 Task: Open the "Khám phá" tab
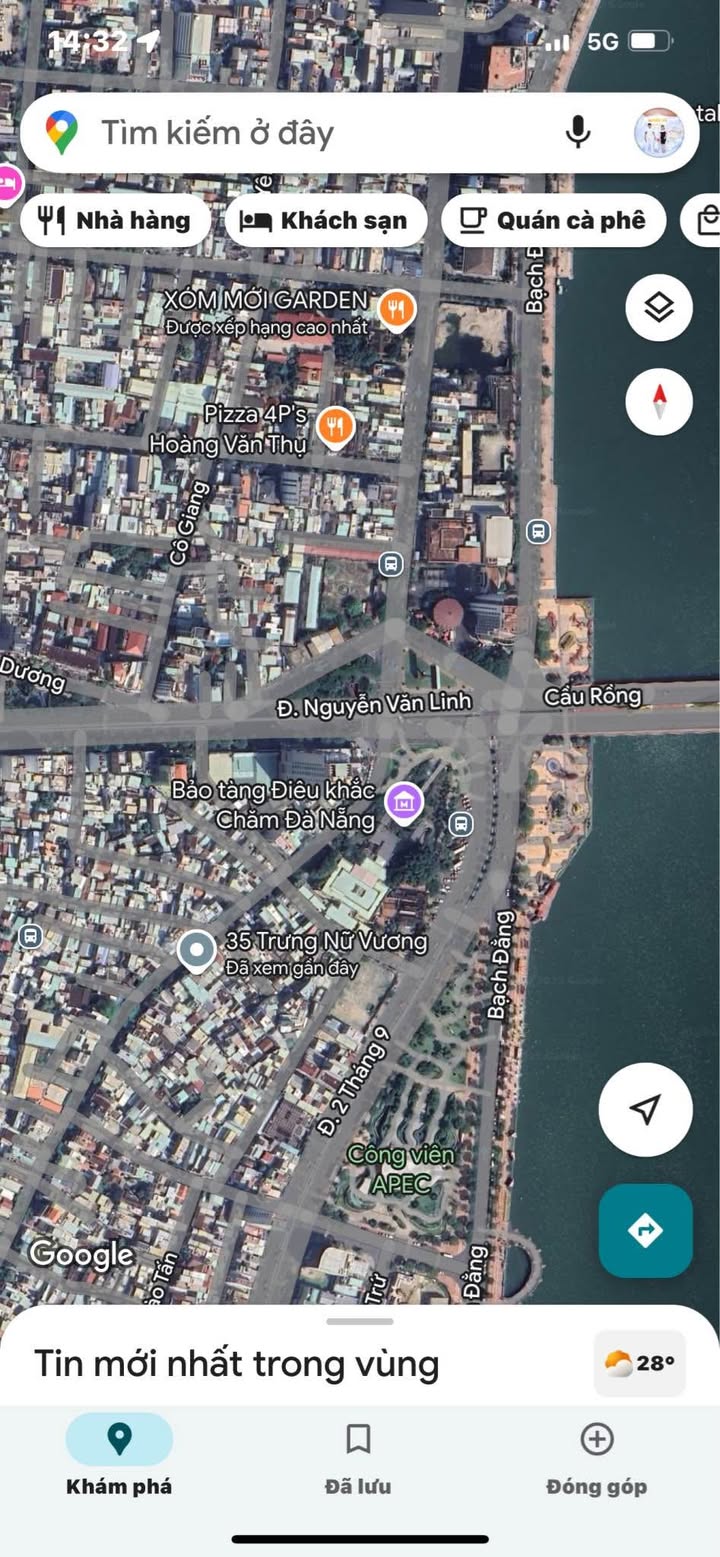tap(119, 1459)
